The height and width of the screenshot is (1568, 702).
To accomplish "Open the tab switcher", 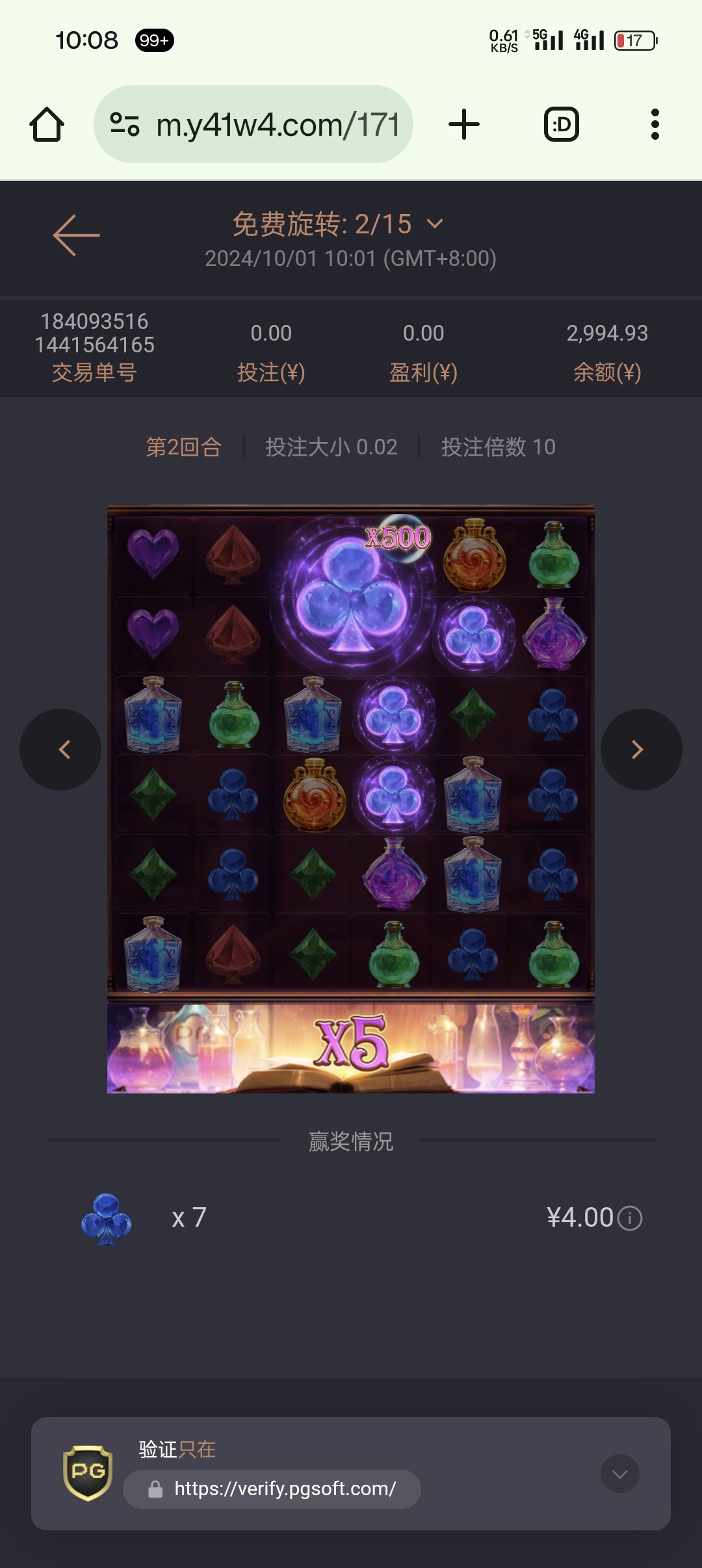I will 561,124.
